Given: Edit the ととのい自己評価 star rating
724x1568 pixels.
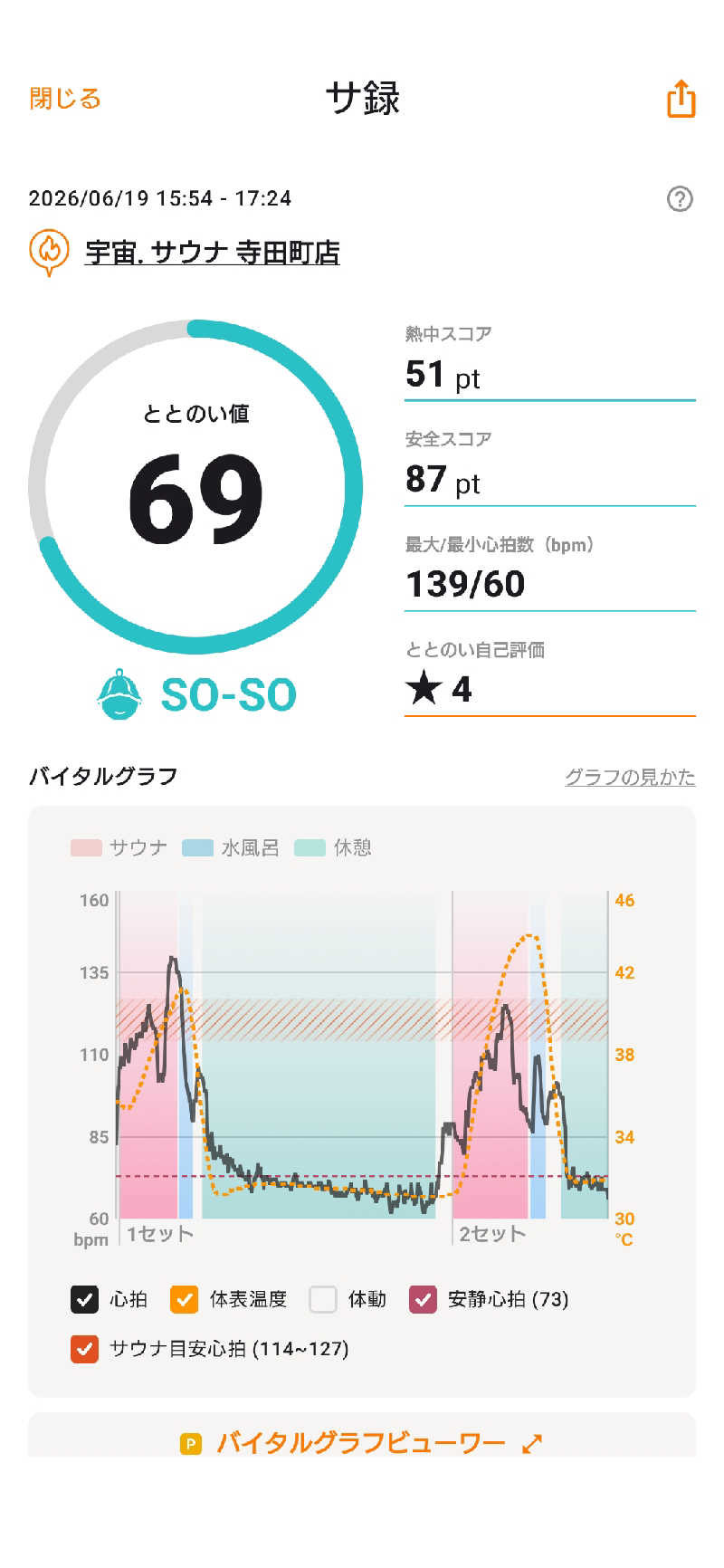Looking at the screenshot, I should click(x=549, y=690).
